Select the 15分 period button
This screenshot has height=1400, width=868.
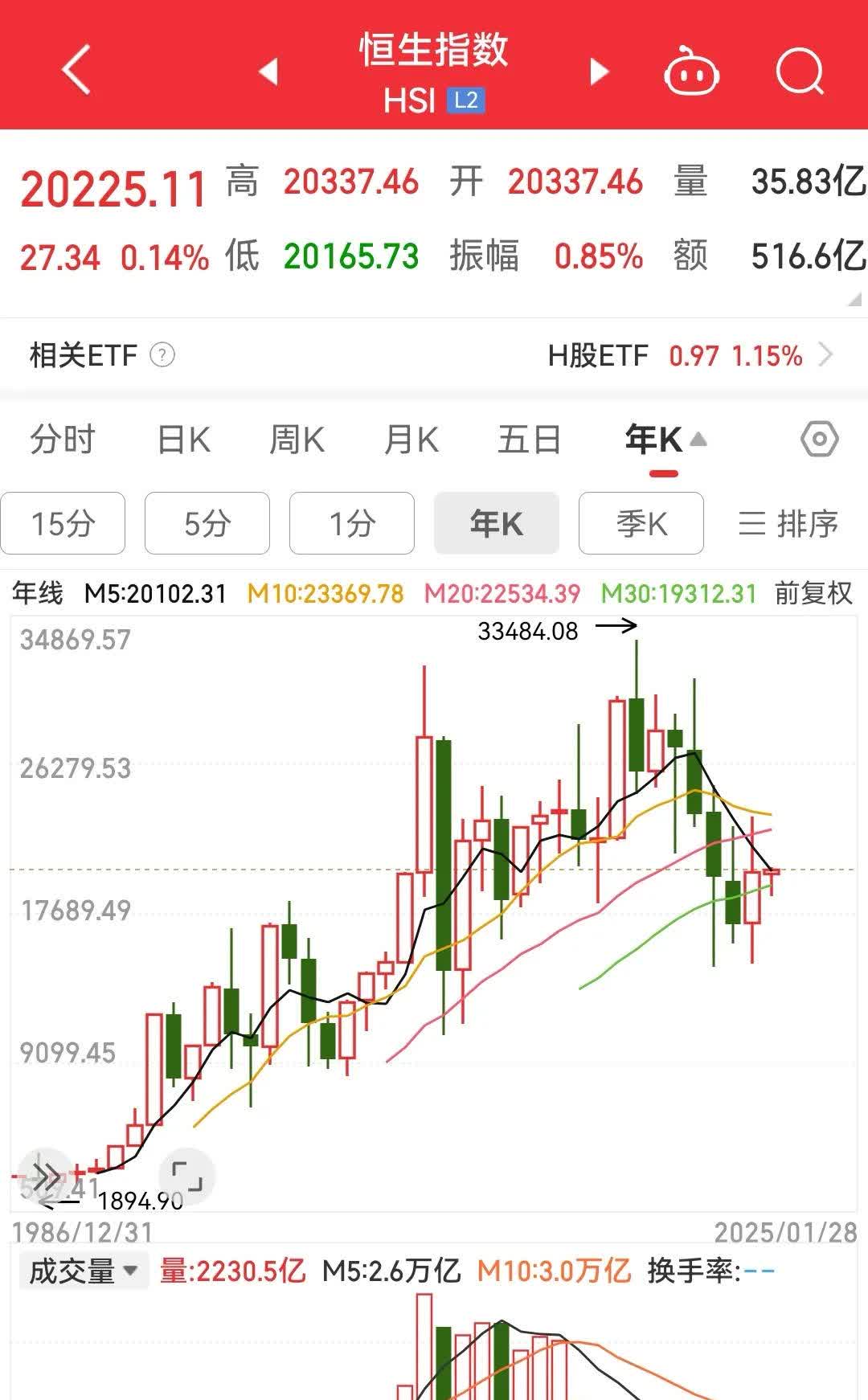(x=63, y=524)
